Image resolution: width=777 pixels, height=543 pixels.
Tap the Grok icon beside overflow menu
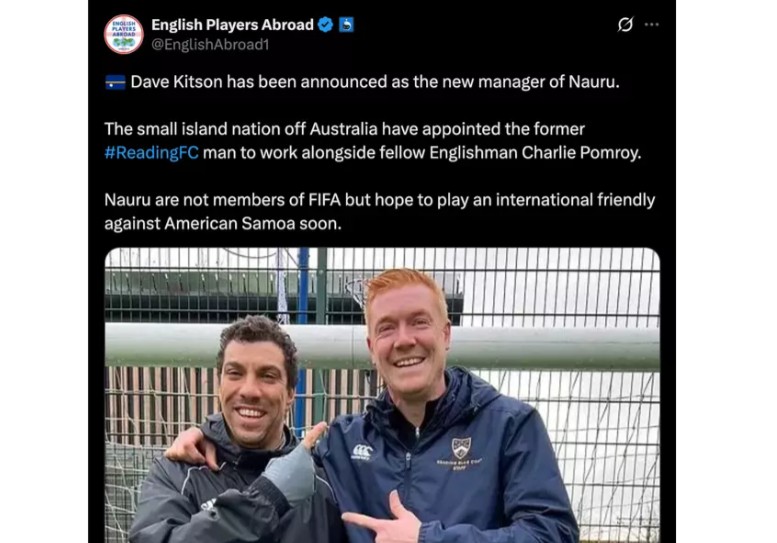point(625,25)
